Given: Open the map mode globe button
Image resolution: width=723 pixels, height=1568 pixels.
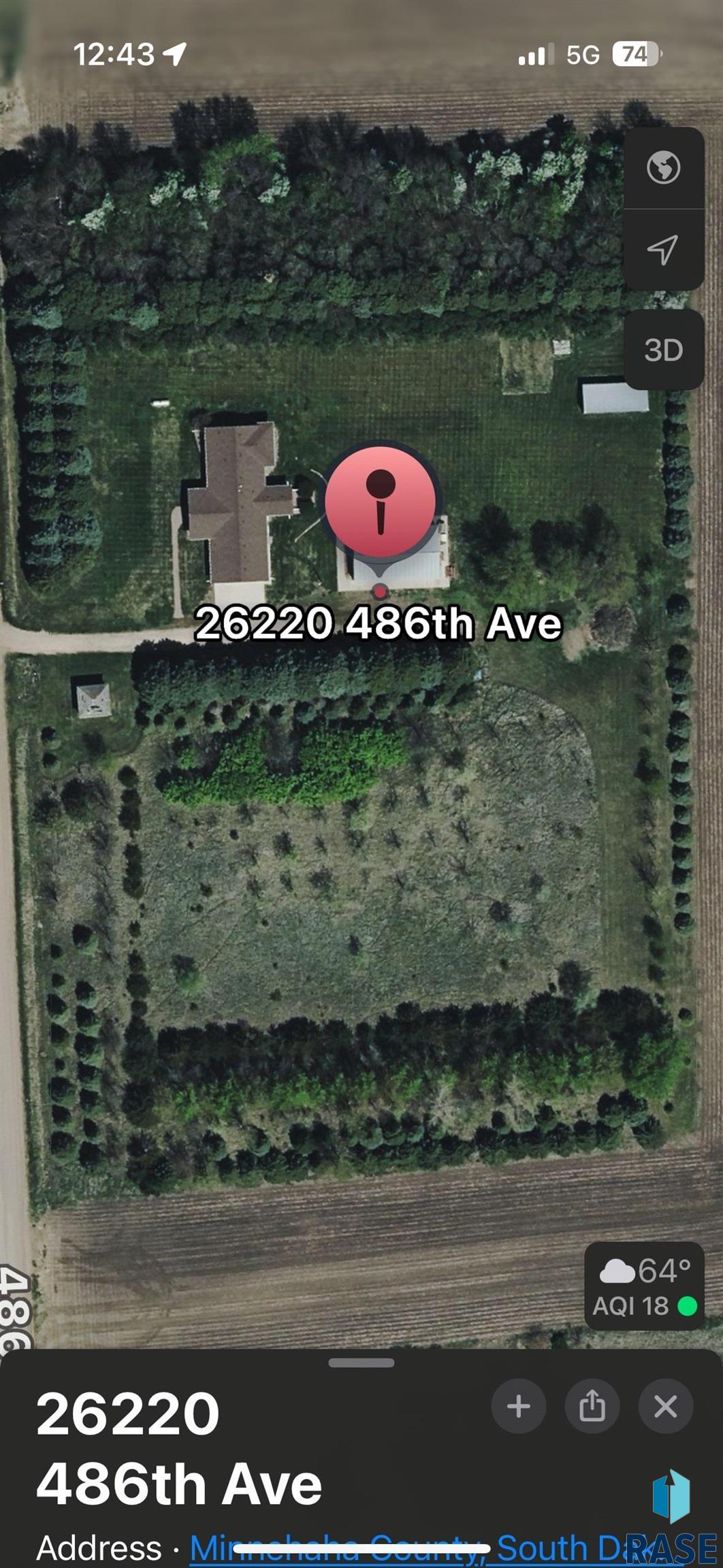Looking at the screenshot, I should (x=663, y=167).
